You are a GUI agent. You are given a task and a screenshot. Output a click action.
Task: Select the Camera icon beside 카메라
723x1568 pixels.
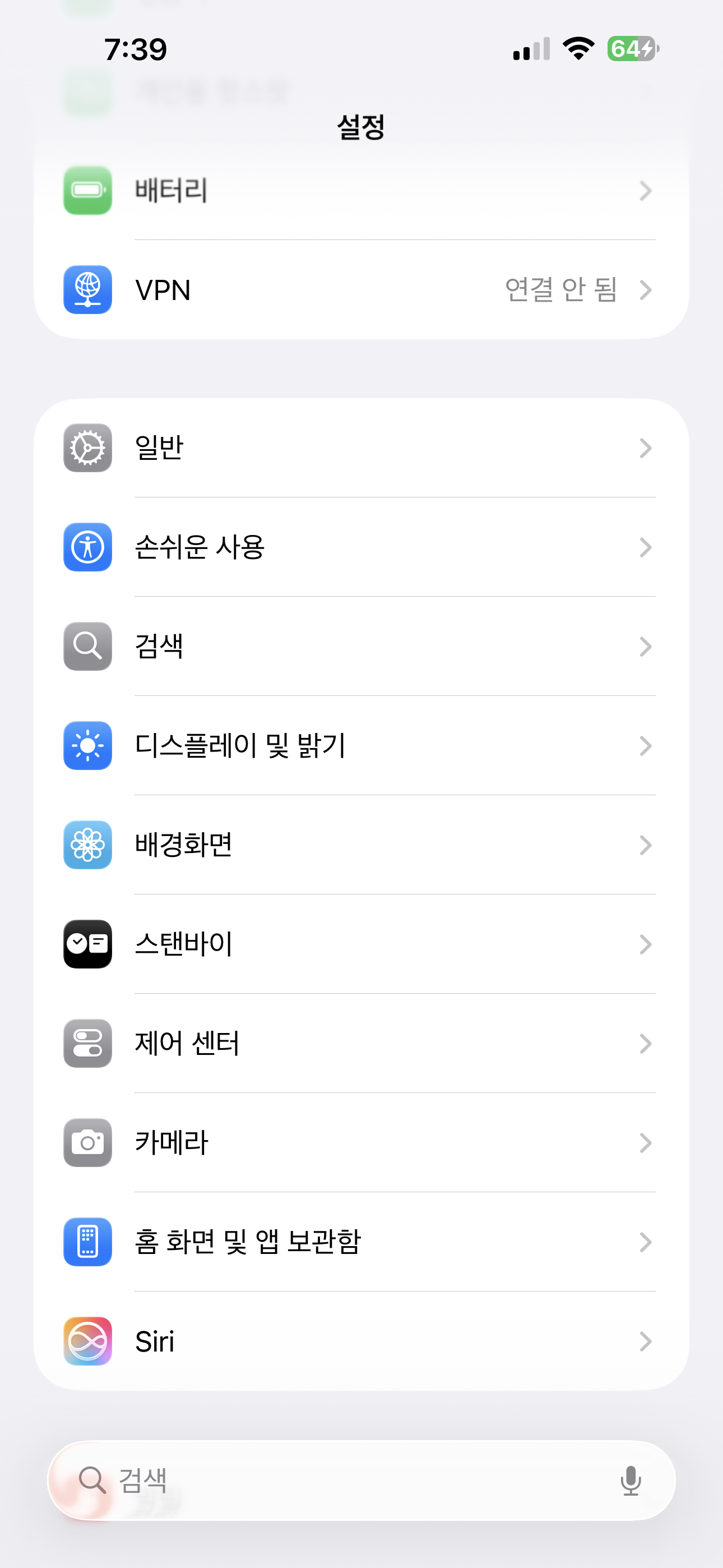[87, 1142]
